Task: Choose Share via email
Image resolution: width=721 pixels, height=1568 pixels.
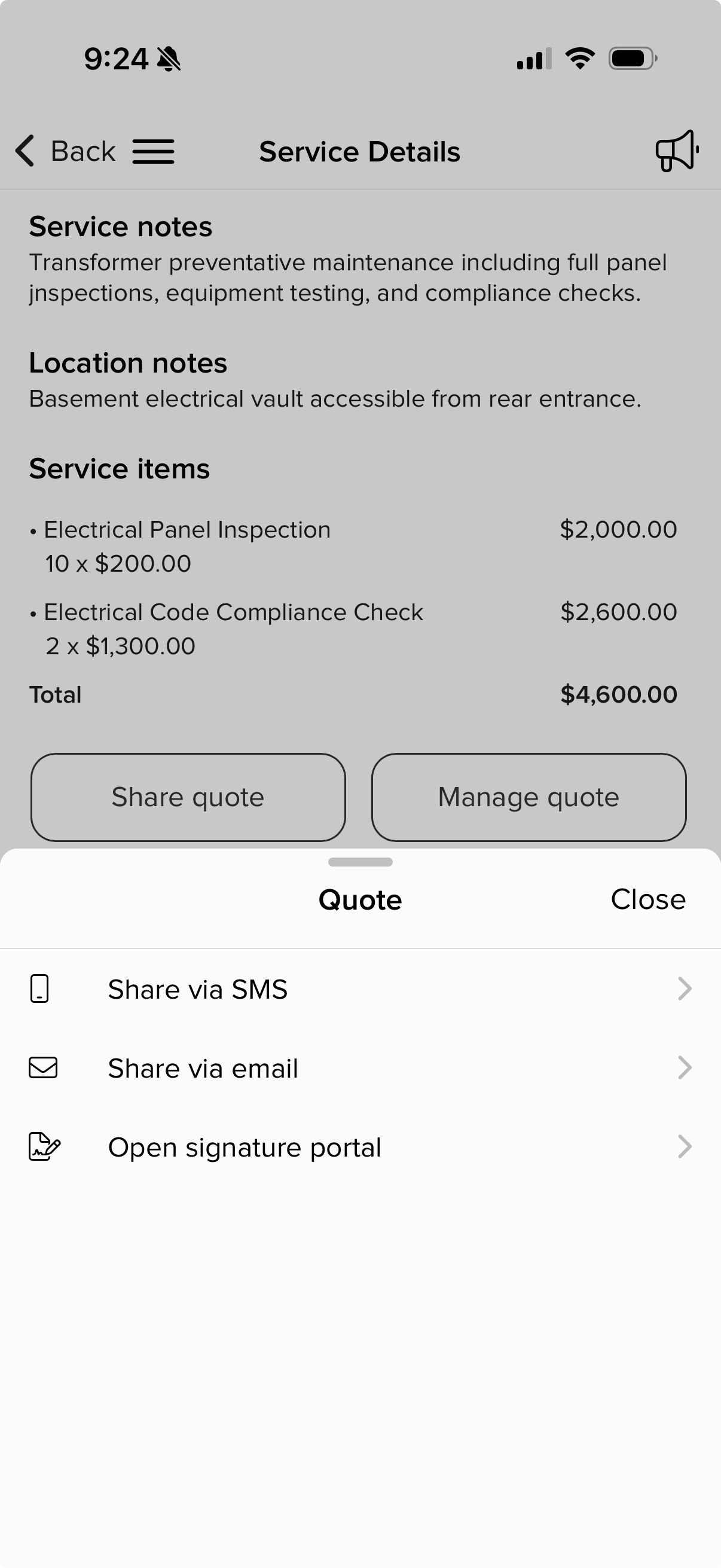Action: click(360, 1068)
